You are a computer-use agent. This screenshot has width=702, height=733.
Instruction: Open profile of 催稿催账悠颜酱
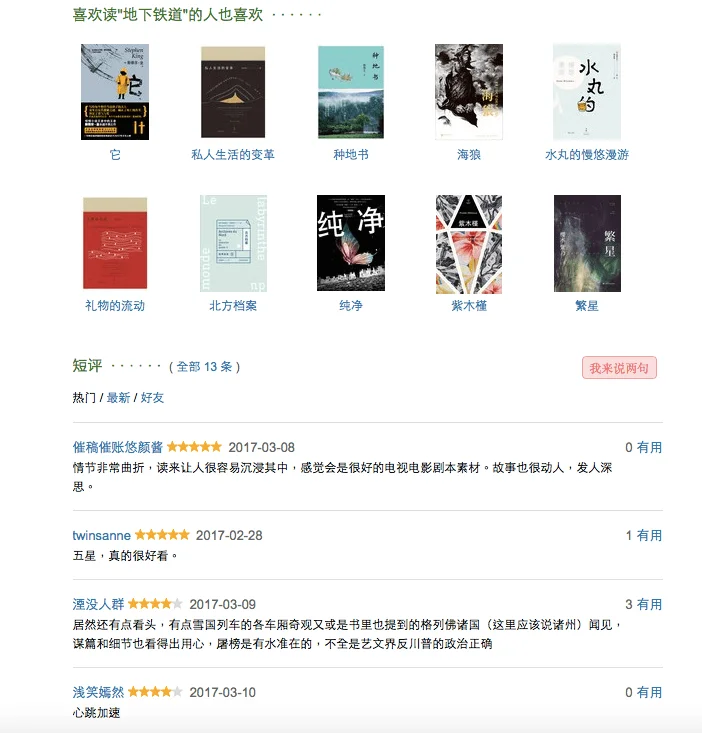click(118, 447)
